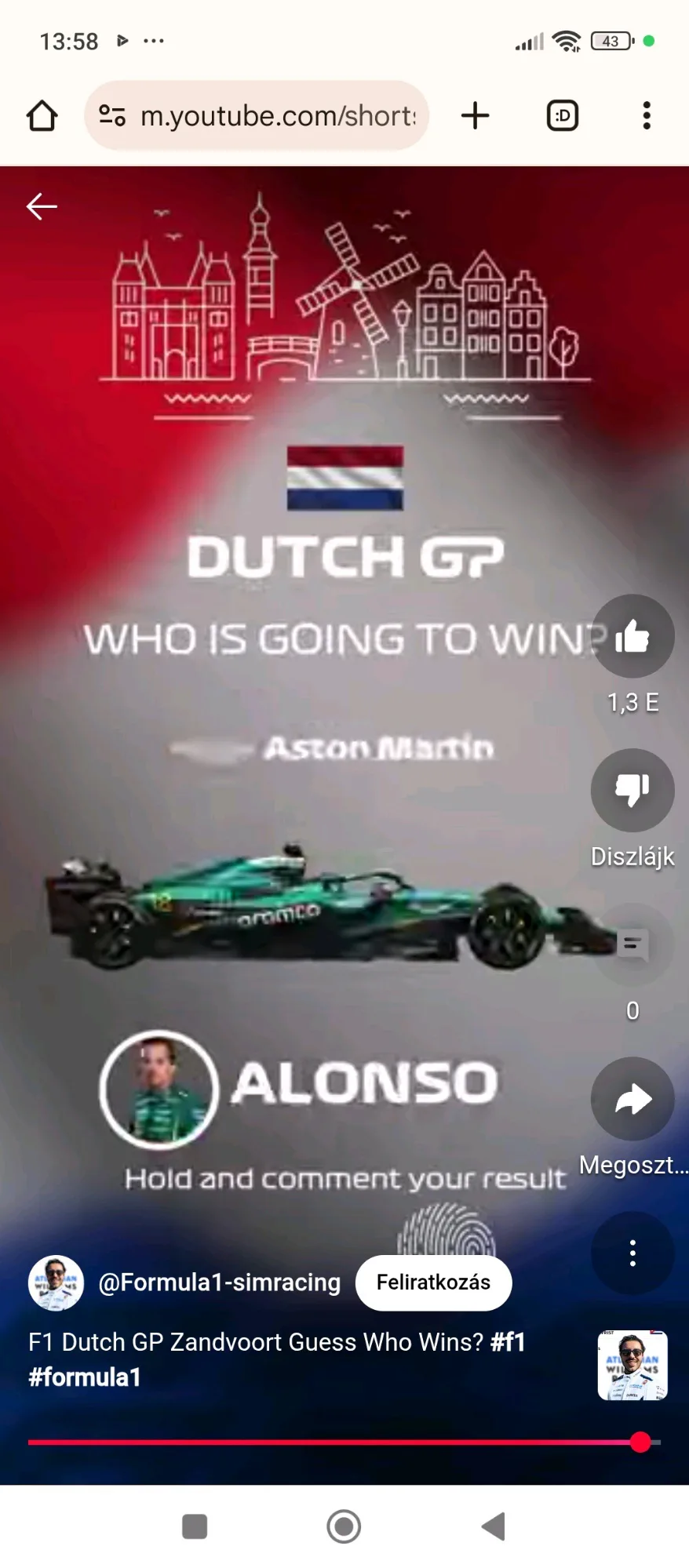
Task: Open the @Formula1-simracing channel
Action: coord(220,1282)
